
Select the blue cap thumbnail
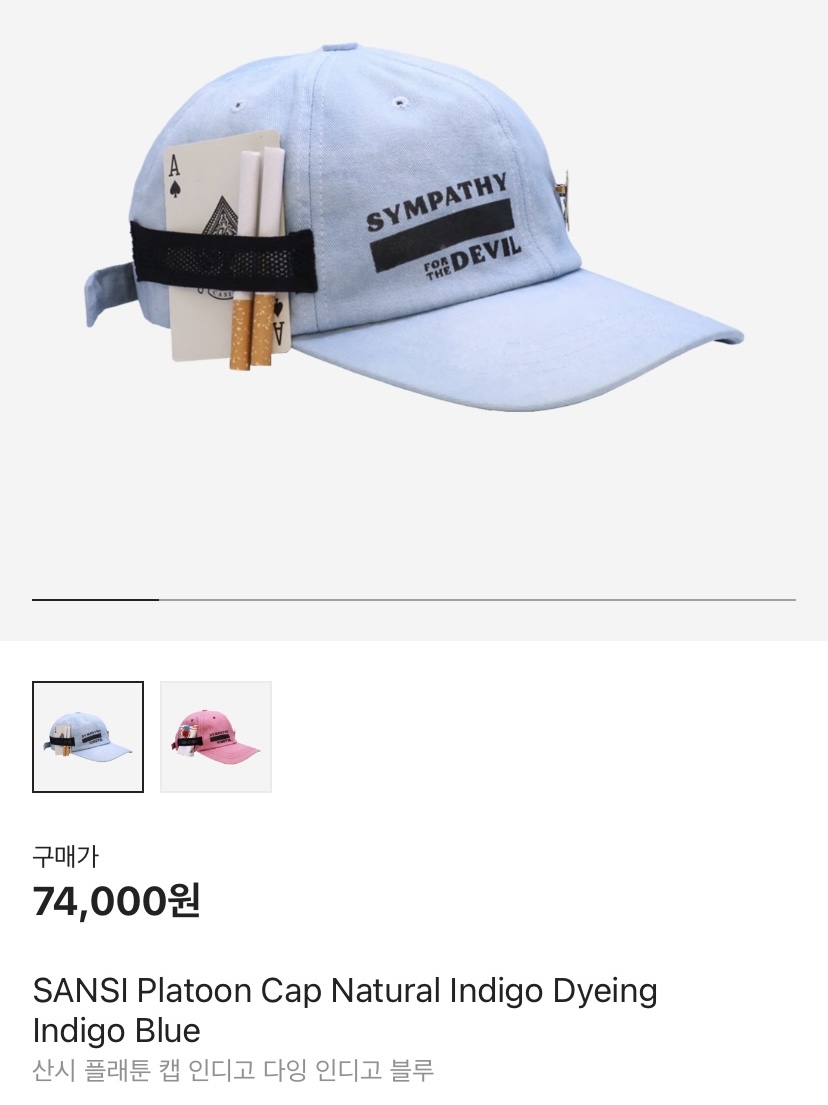(x=88, y=737)
